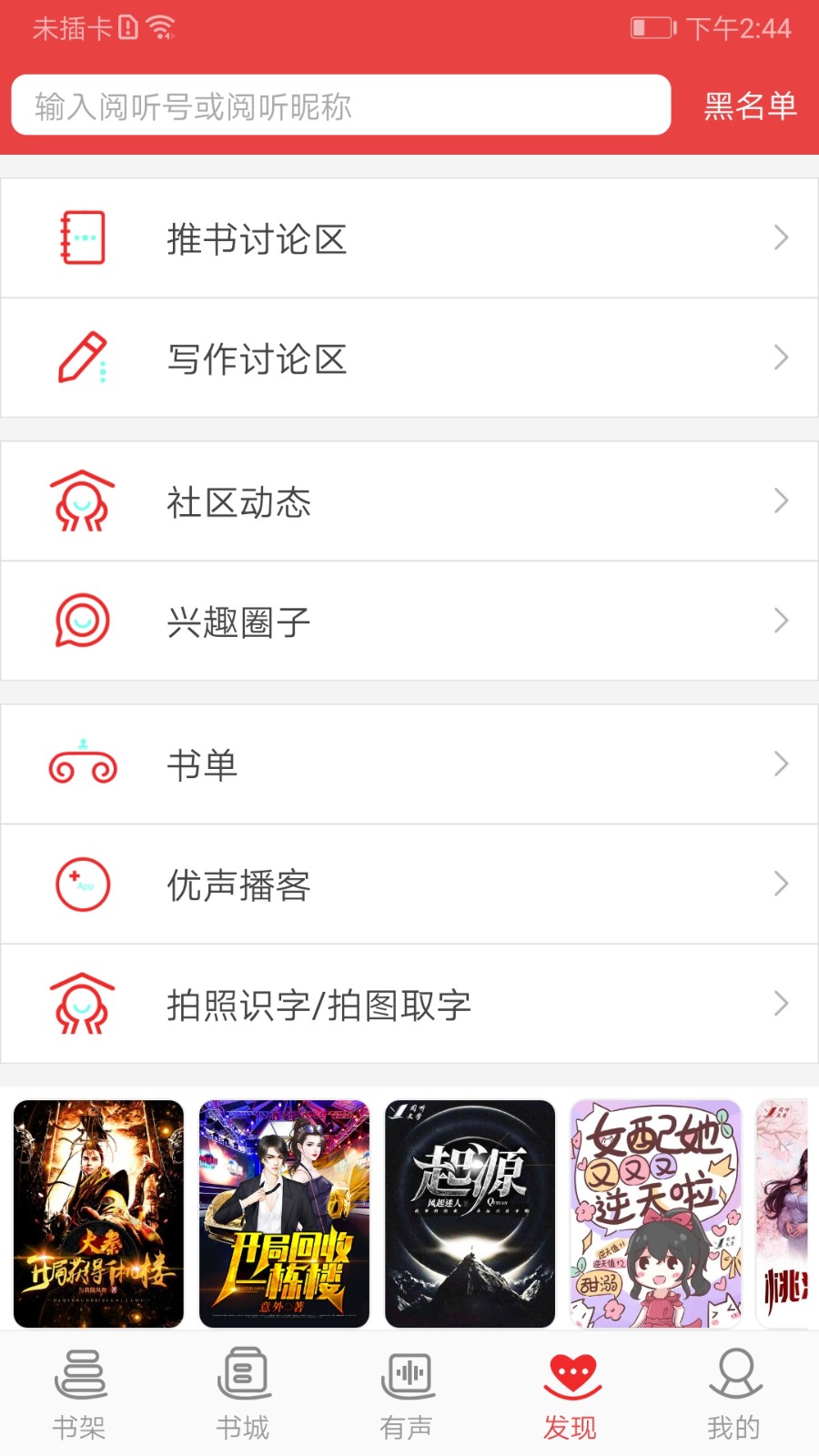Open 优声播客 podcasts
The image size is (819, 1456).
click(x=409, y=885)
